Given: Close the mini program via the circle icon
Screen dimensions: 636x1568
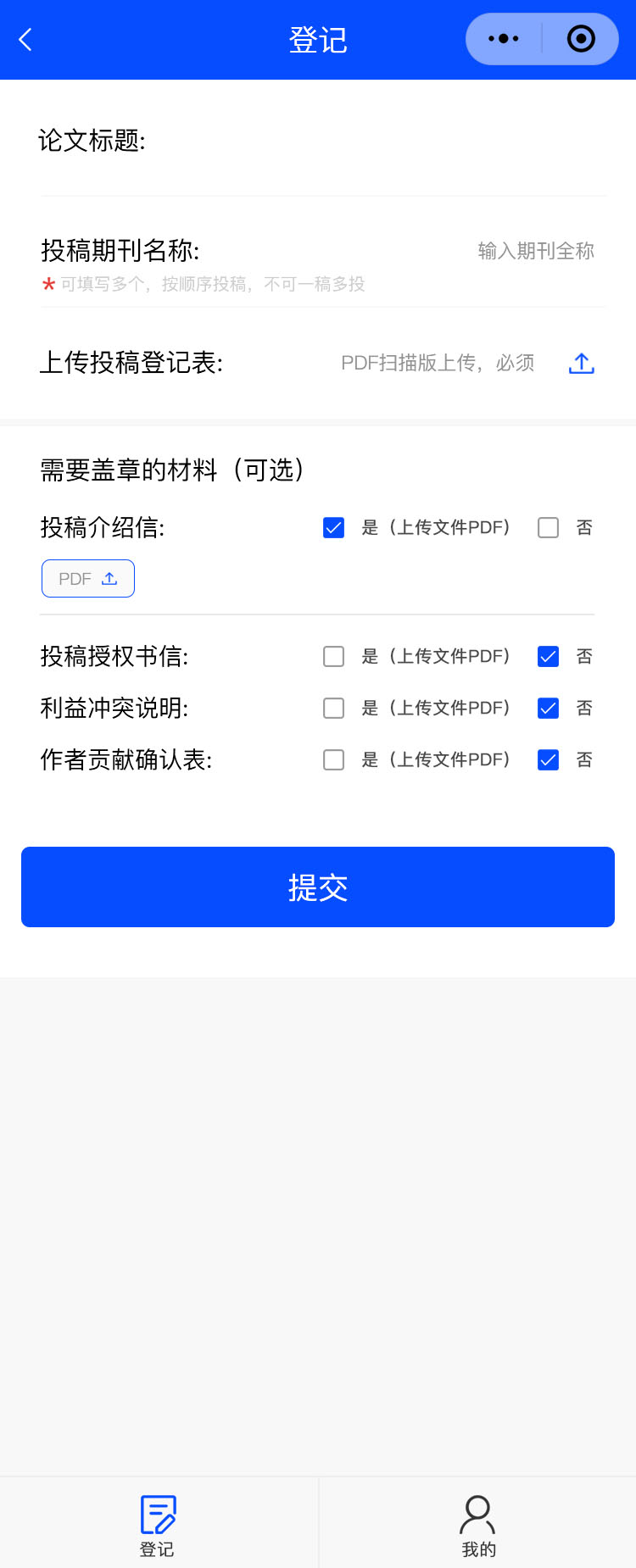Looking at the screenshot, I should point(581,39).
